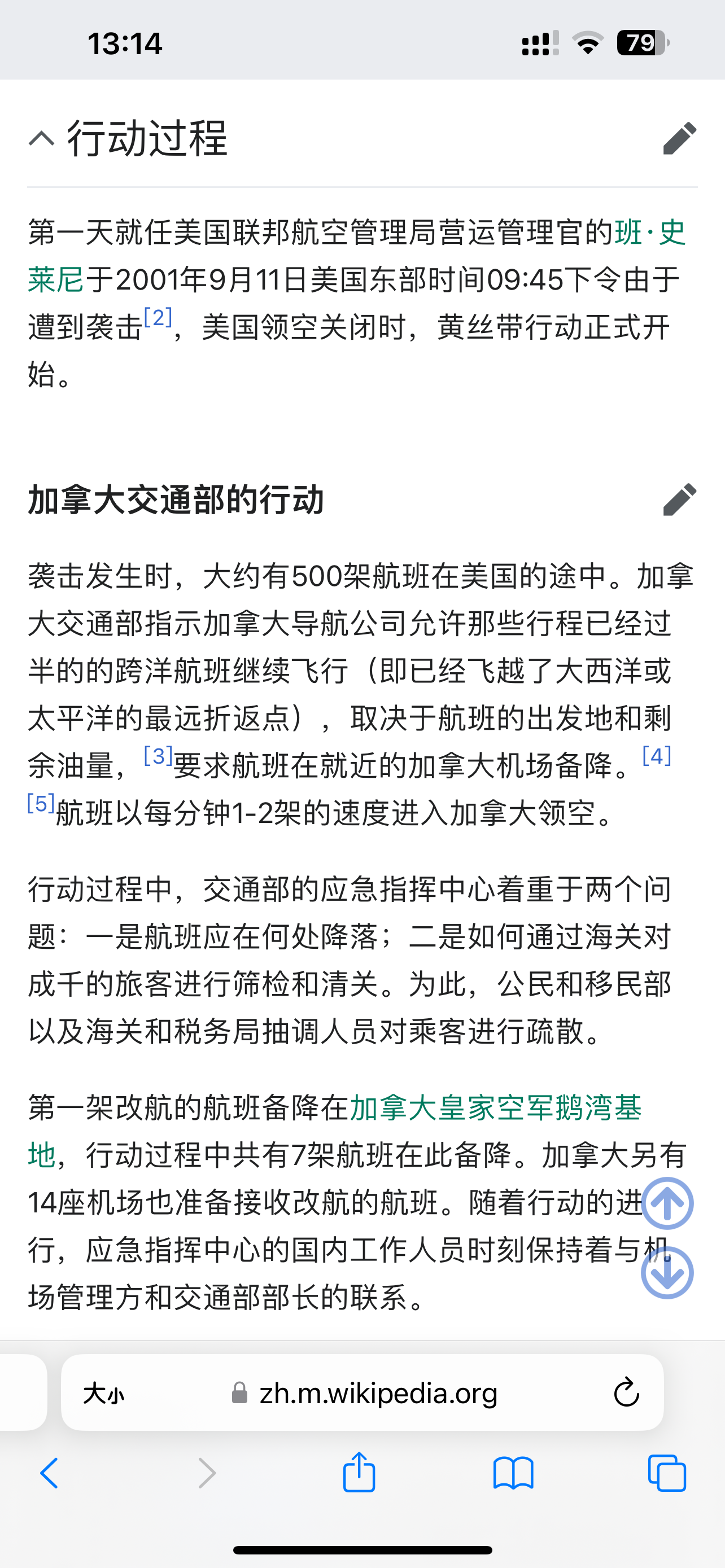
Task: Tap the zh.m.wikipedia.org address bar
Action: pyautogui.click(x=377, y=1393)
